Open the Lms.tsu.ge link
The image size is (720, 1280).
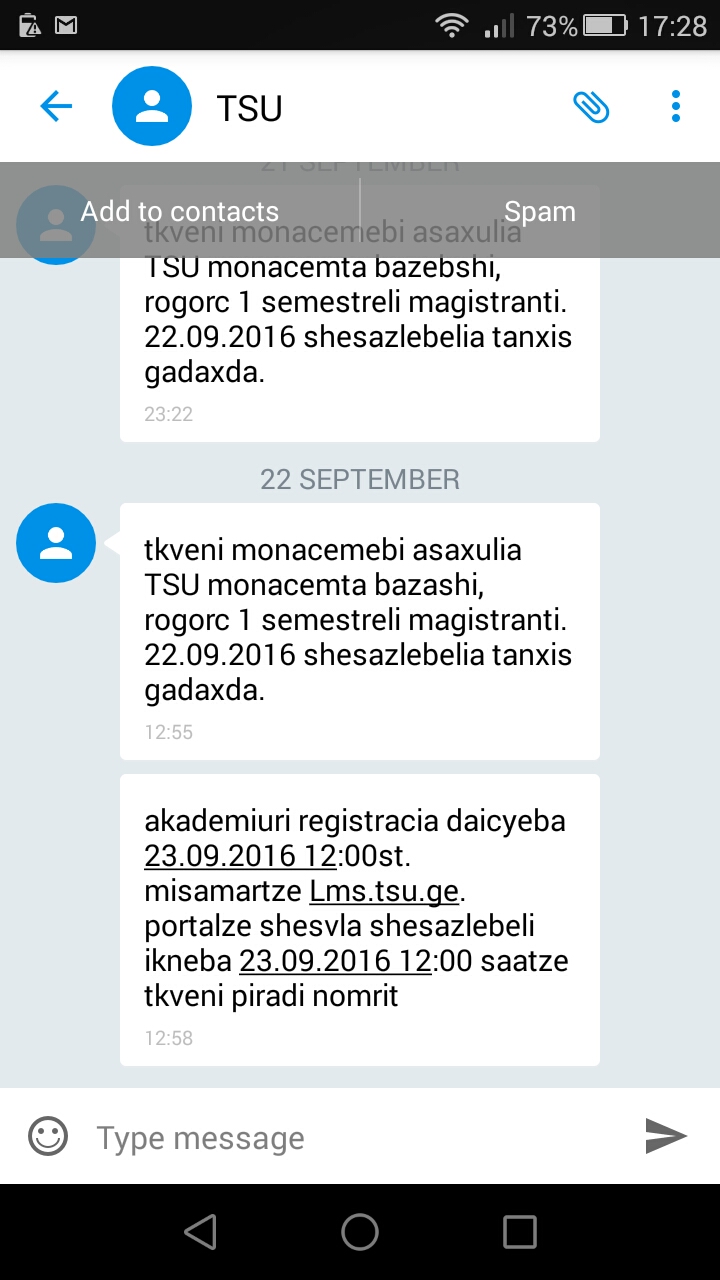[x=387, y=890]
